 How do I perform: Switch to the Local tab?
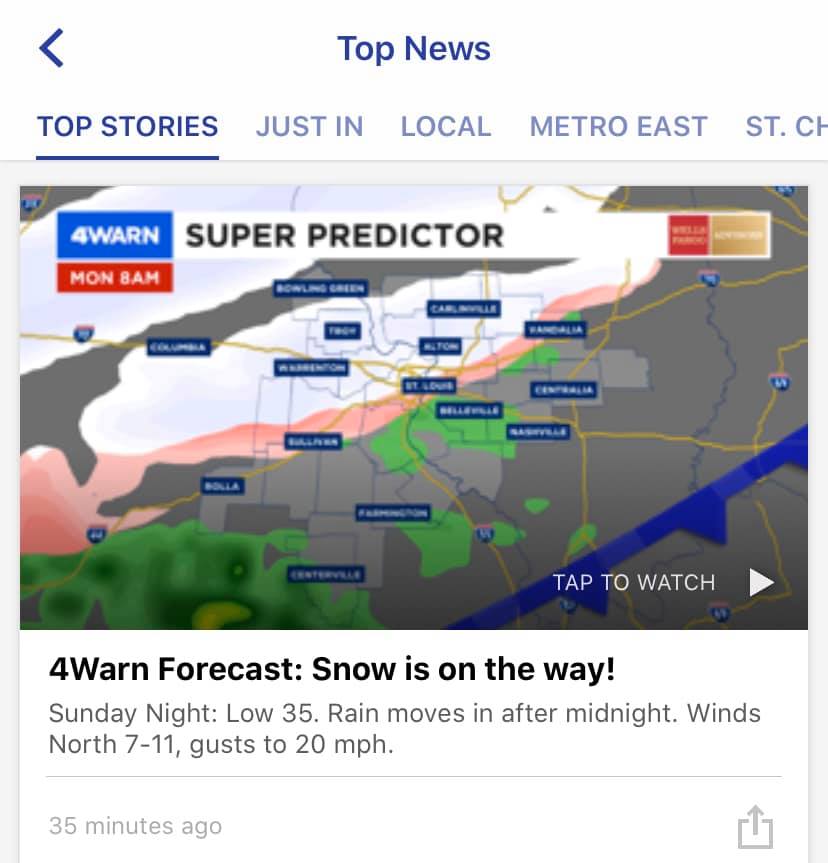point(445,127)
